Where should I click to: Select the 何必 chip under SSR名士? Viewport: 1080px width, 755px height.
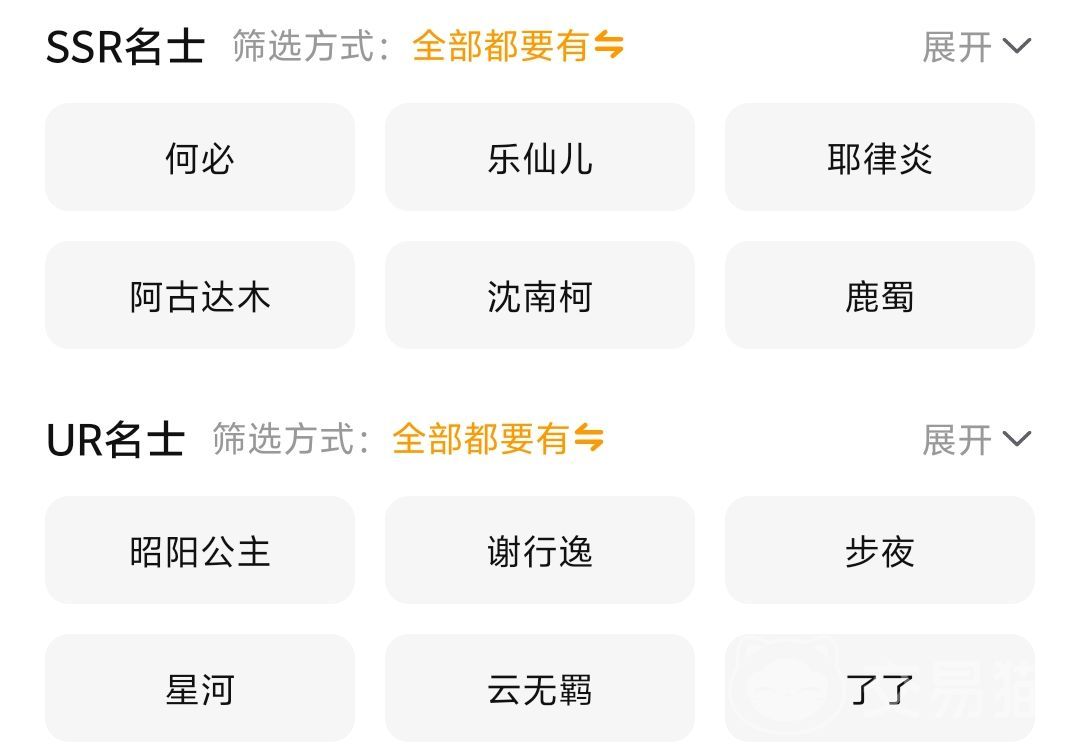click(x=200, y=157)
